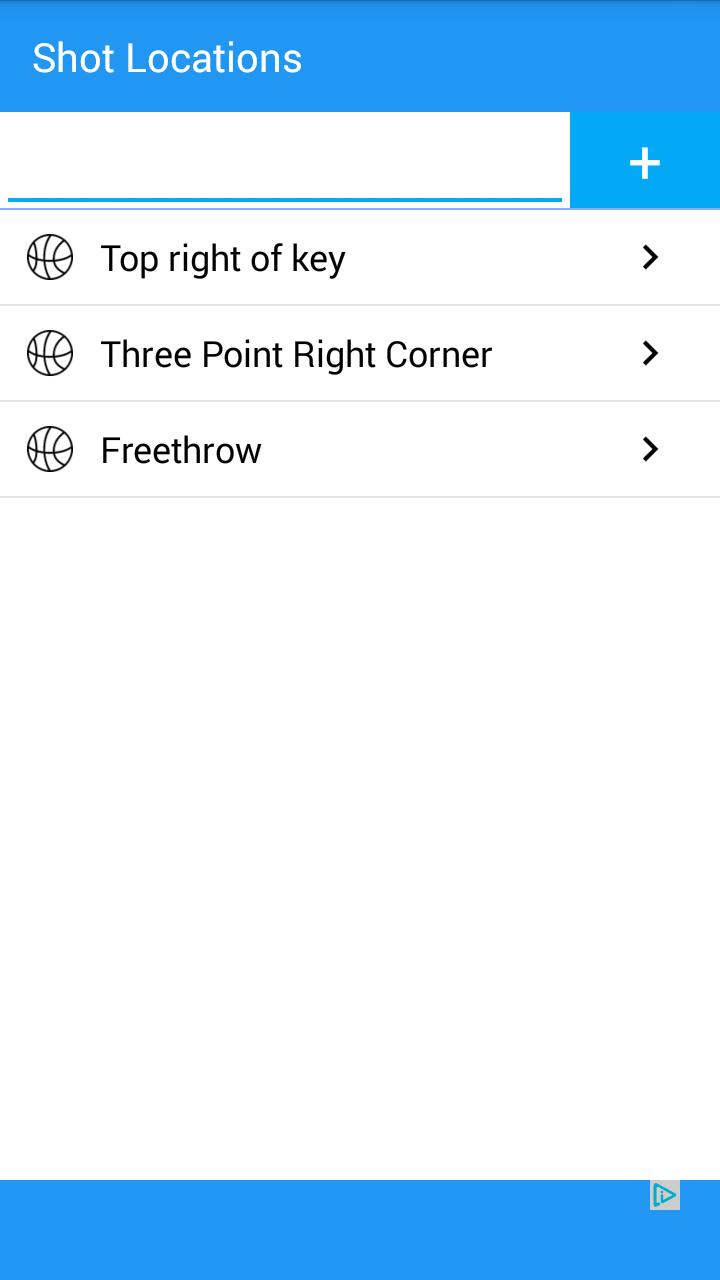
Task: Tap the advertisement banner at the bottom
Action: pos(360,1228)
